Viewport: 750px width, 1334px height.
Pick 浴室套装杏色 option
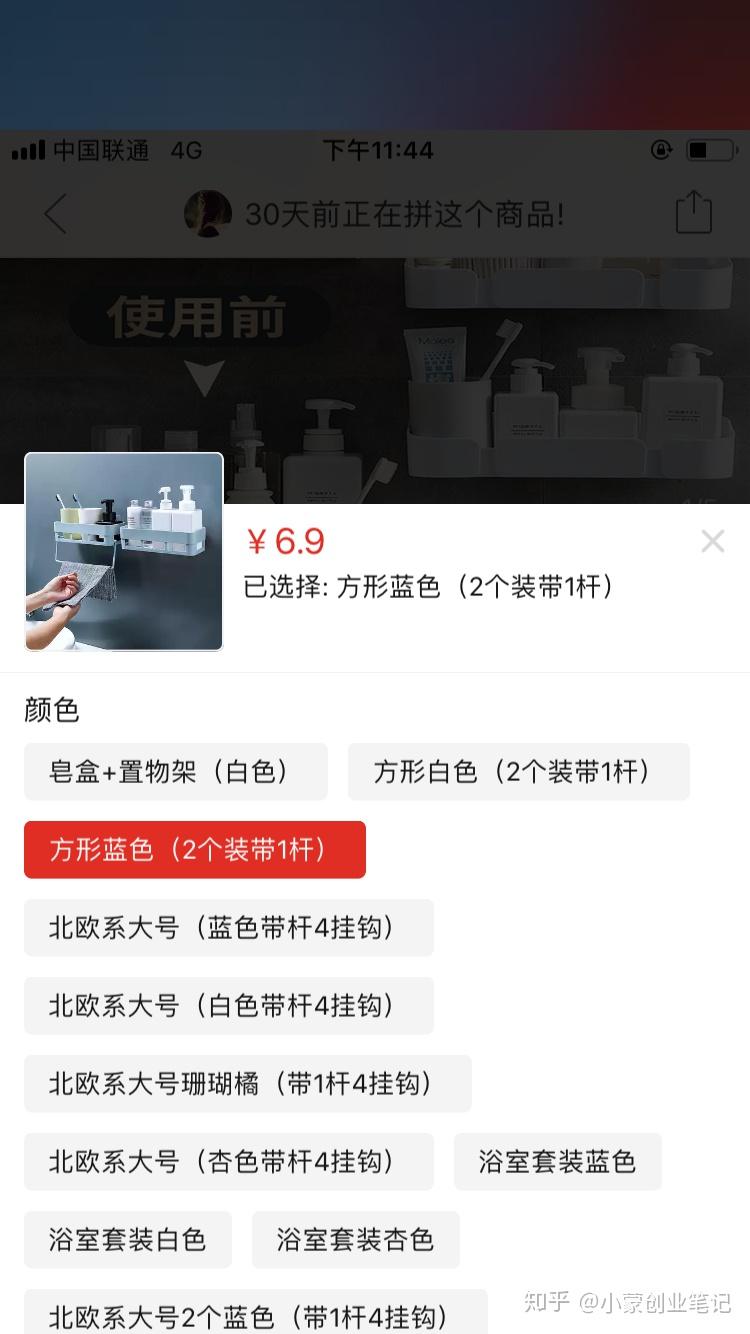(355, 1240)
